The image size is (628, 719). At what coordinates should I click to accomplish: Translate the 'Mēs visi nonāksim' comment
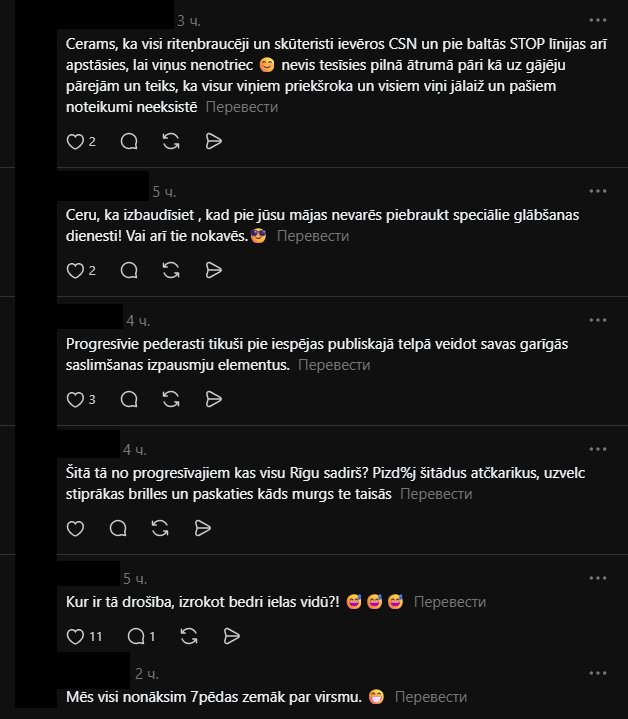[x=431, y=697]
